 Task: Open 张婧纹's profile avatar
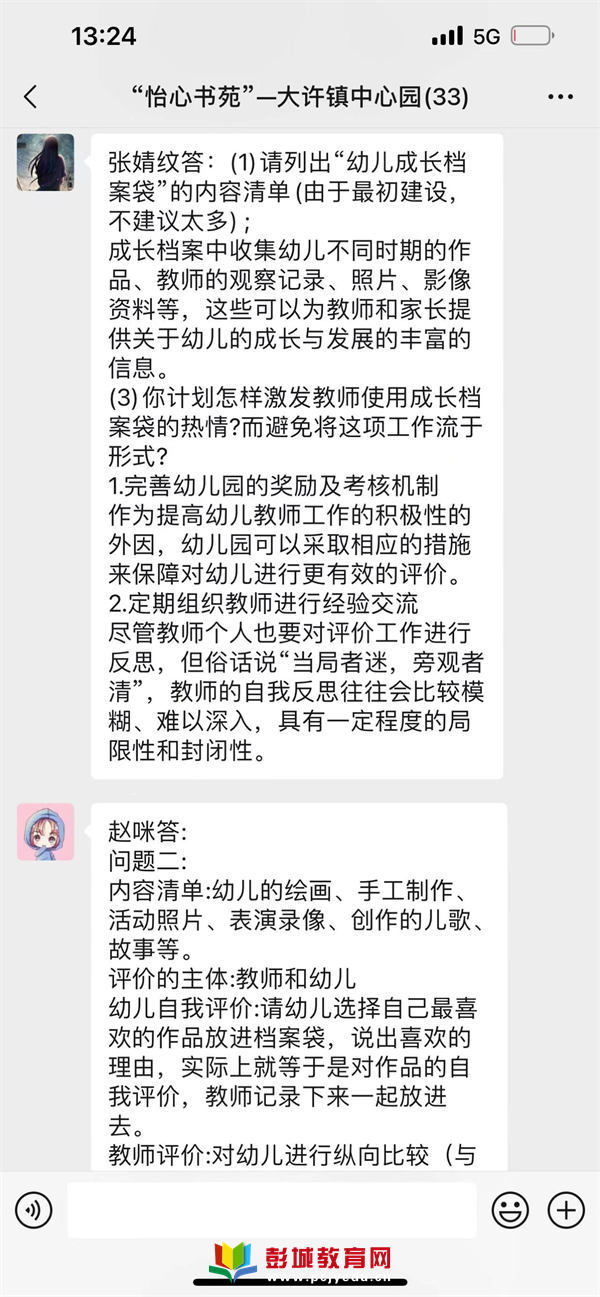click(45, 162)
